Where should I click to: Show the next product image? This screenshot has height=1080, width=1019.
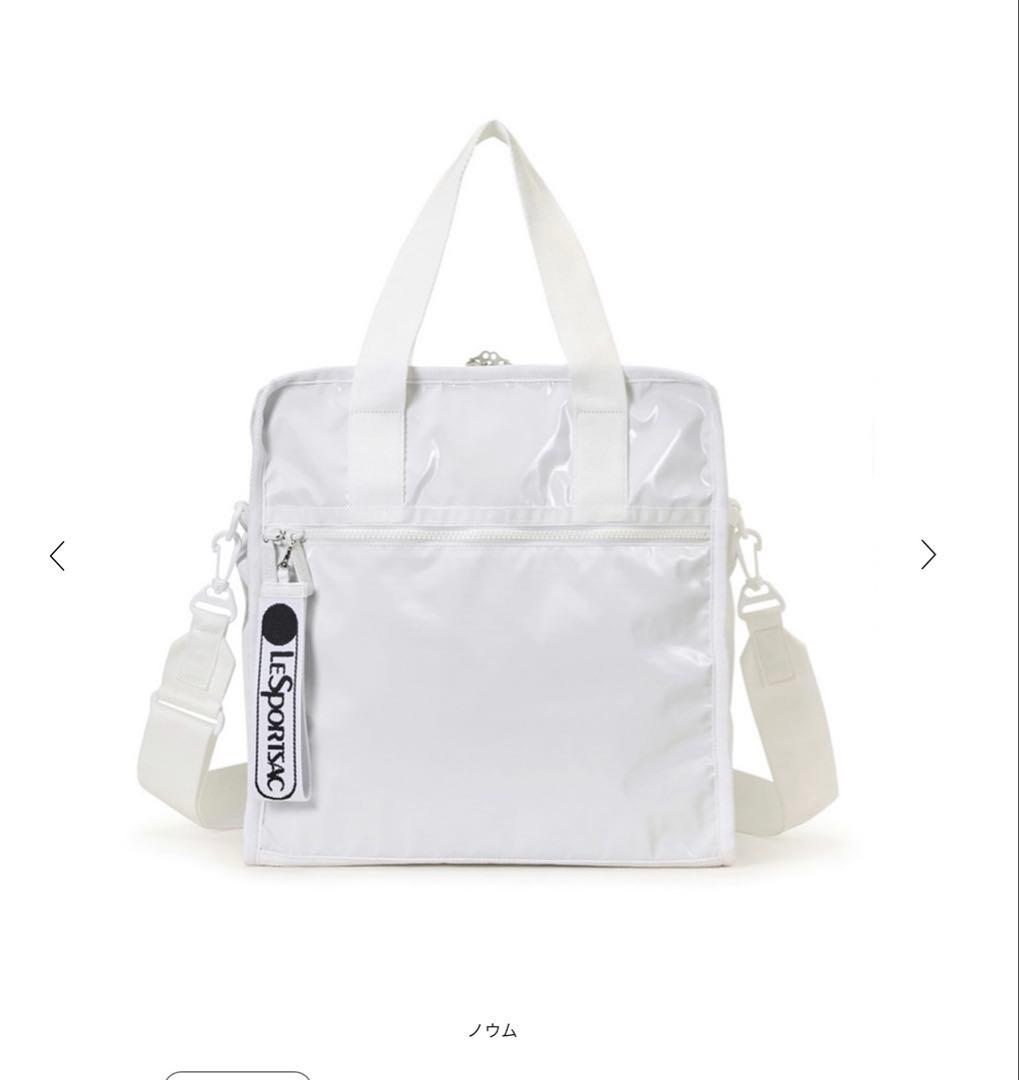pyautogui.click(x=928, y=554)
